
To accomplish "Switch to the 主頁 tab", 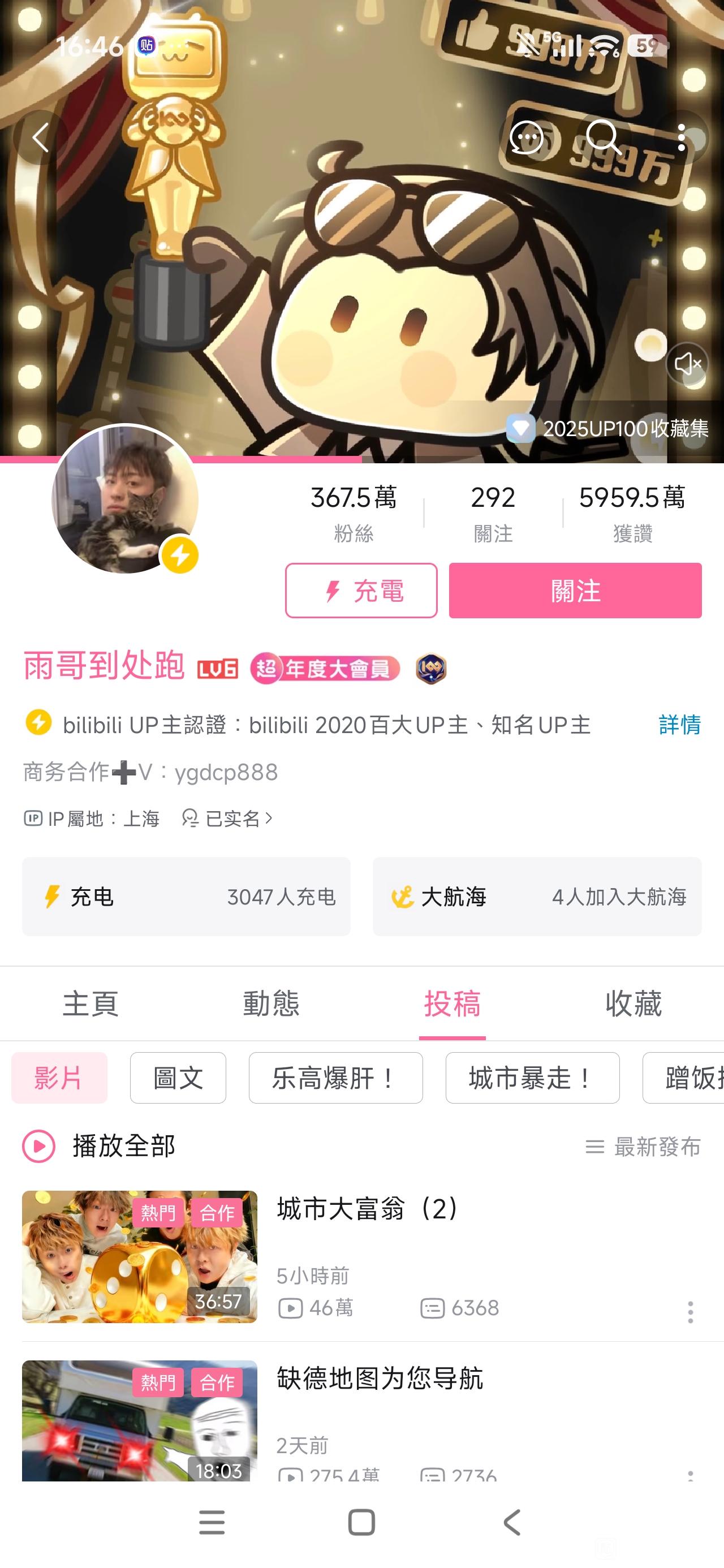I will 90,1003.
